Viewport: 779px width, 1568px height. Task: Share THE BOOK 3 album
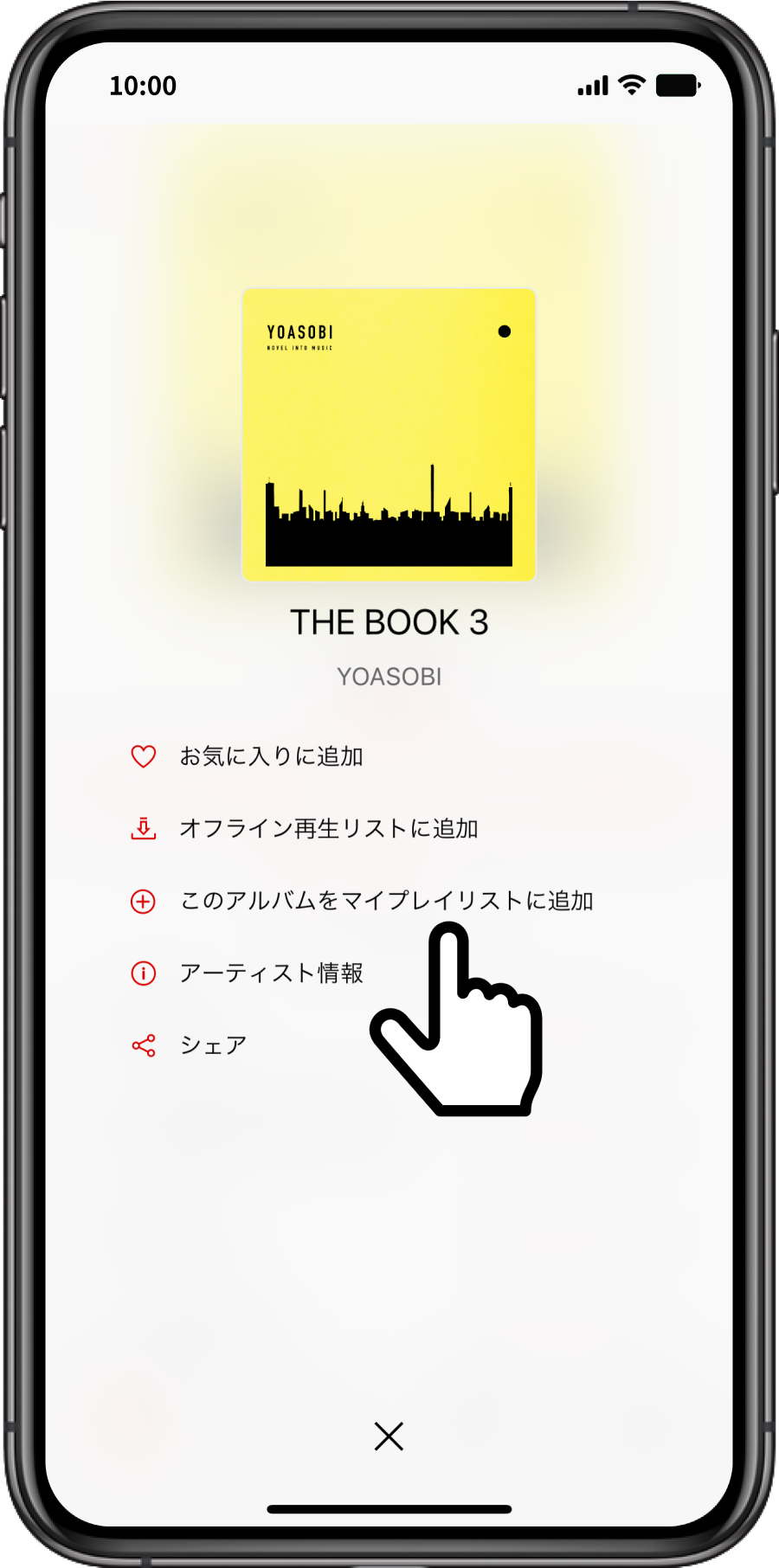coord(212,1045)
